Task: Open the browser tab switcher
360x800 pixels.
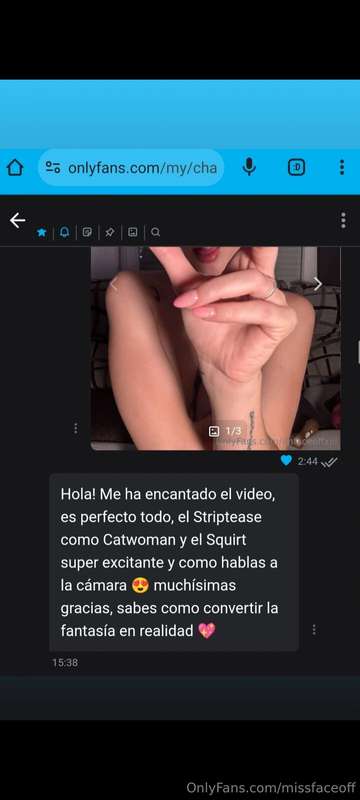Action: coord(296,167)
